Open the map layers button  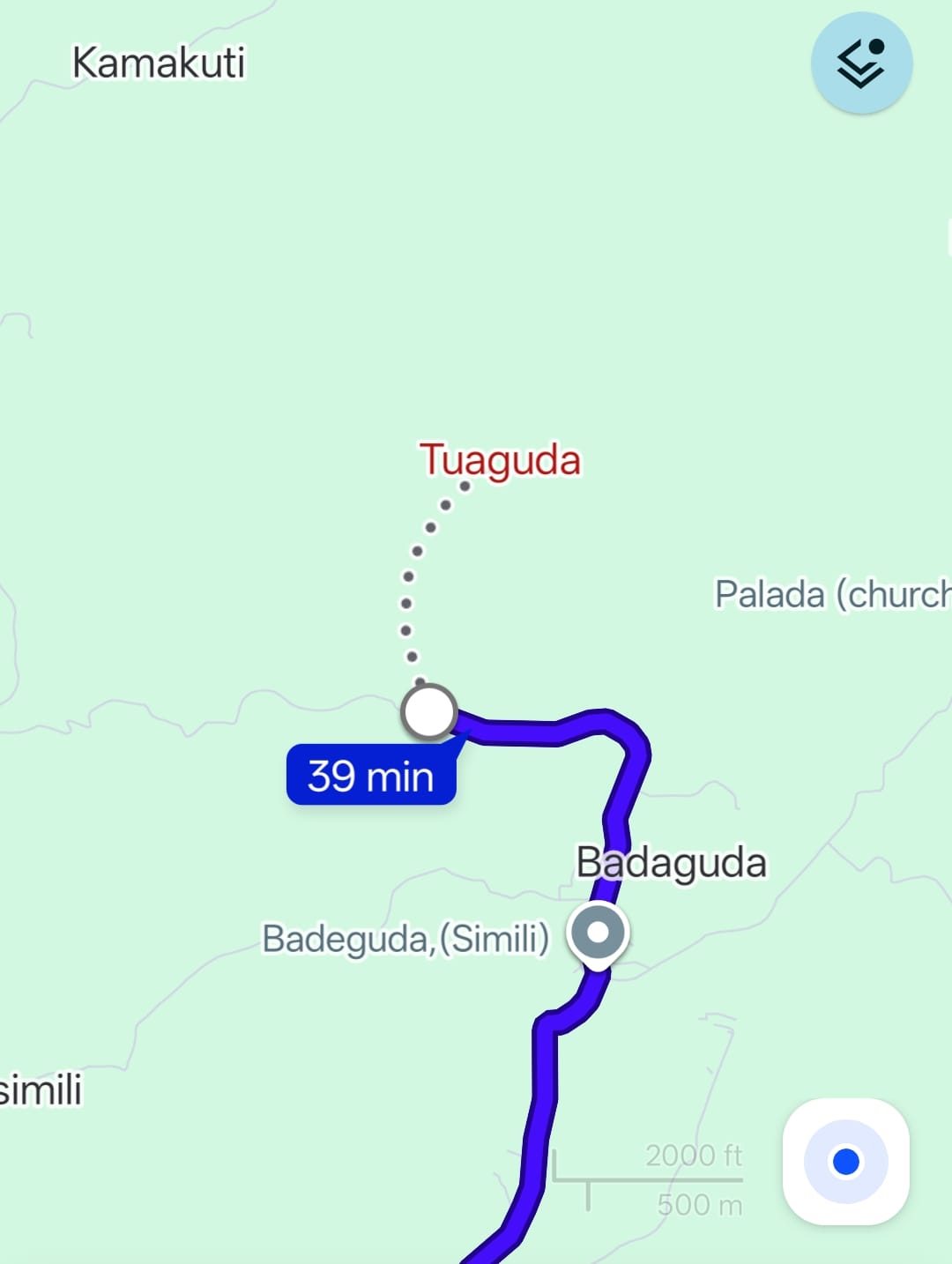coord(861,63)
